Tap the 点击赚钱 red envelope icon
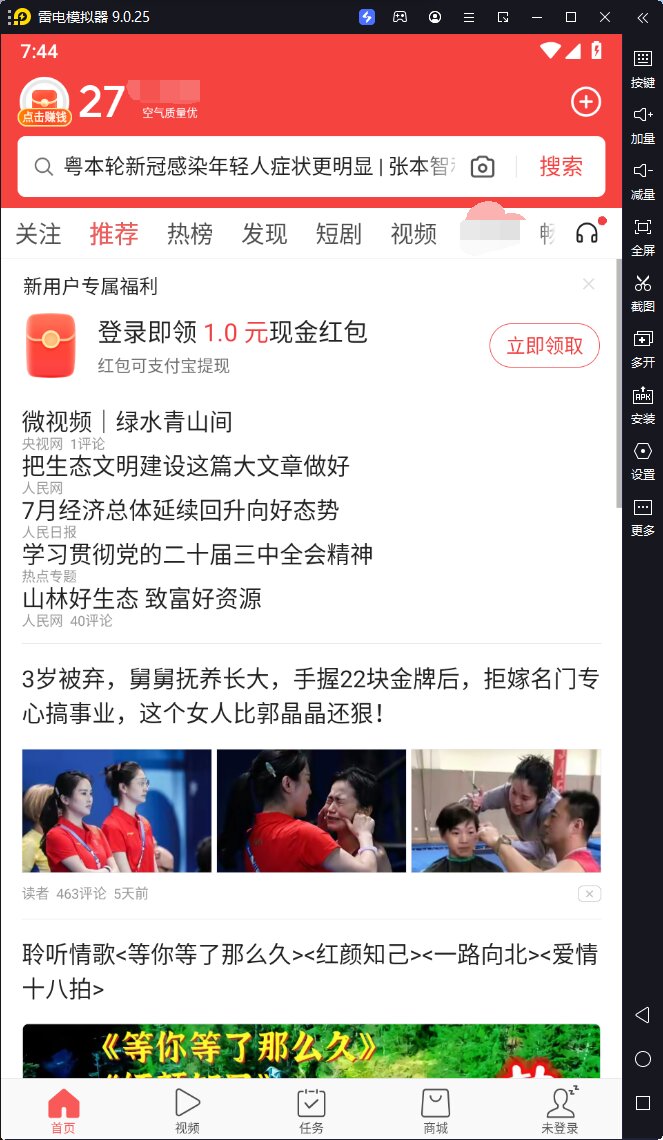The image size is (663, 1140). click(x=44, y=102)
